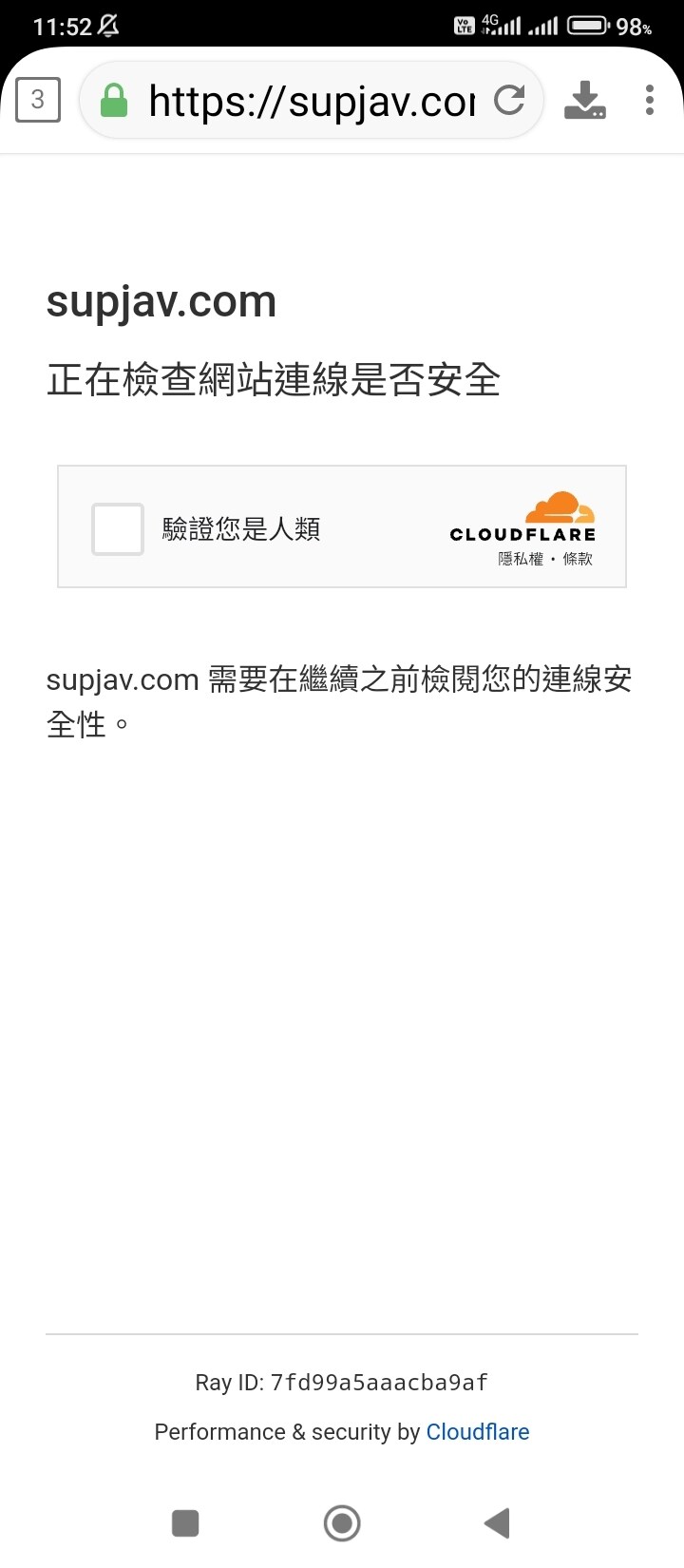Open the tab switcher showing 3 tabs
684x1568 pixels.
(x=38, y=99)
